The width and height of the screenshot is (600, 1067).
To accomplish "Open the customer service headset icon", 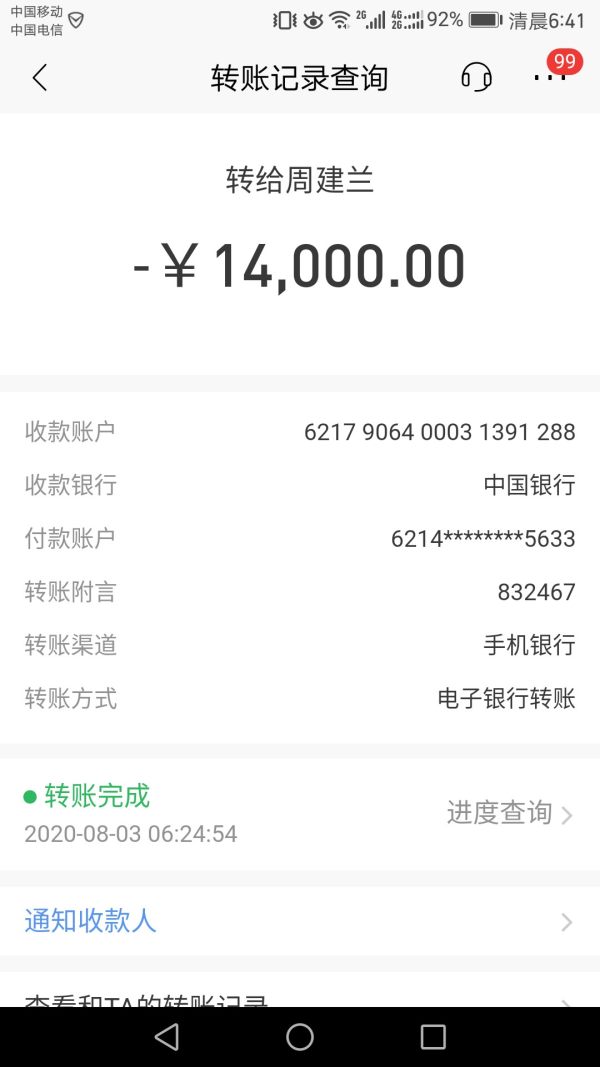I will (x=476, y=77).
